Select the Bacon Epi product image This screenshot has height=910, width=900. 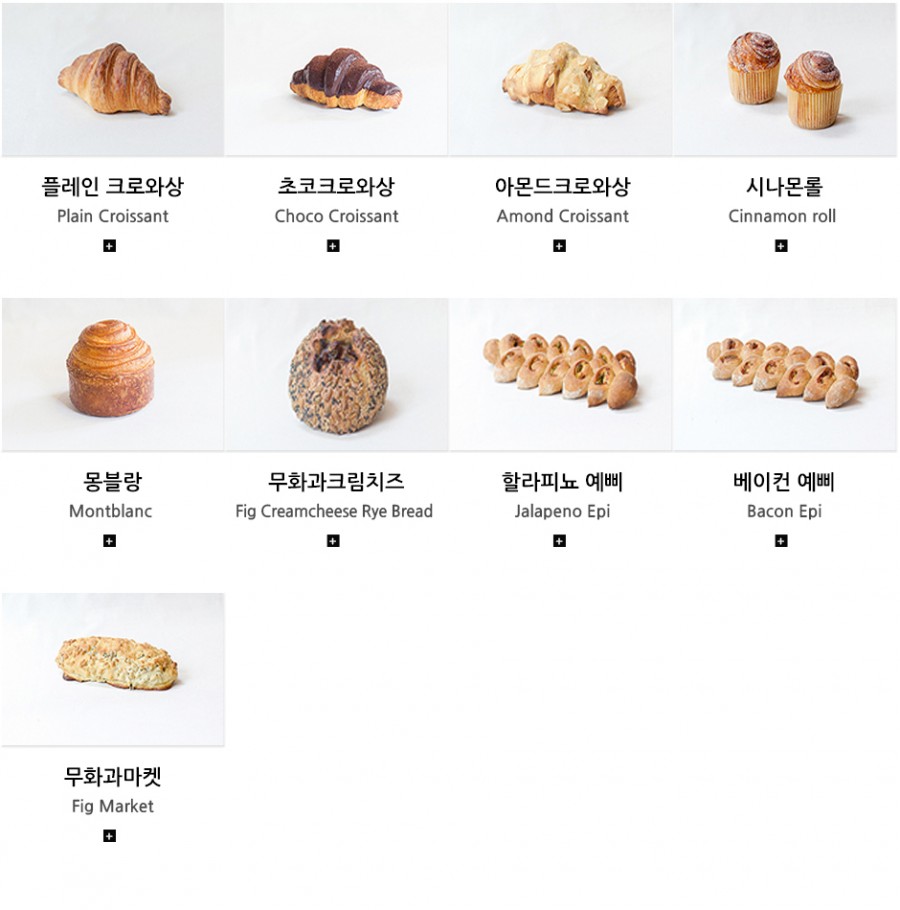click(x=785, y=374)
